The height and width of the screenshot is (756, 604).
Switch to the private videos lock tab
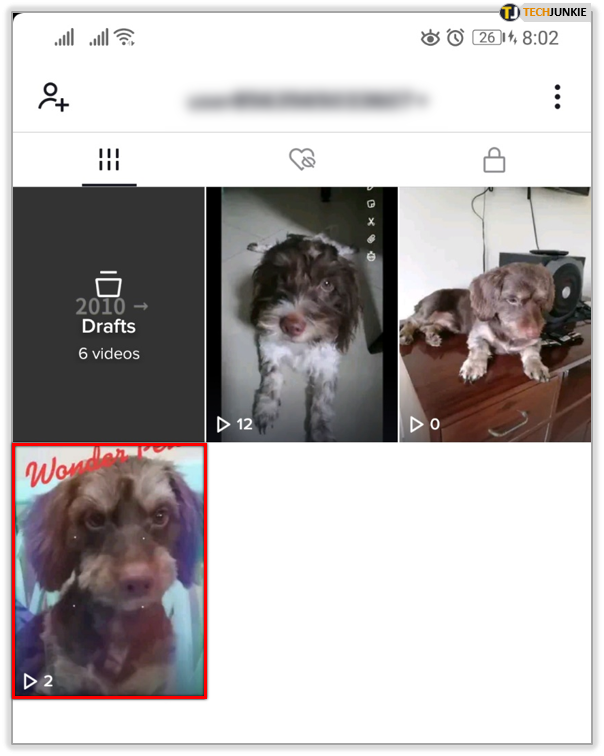[x=494, y=160]
